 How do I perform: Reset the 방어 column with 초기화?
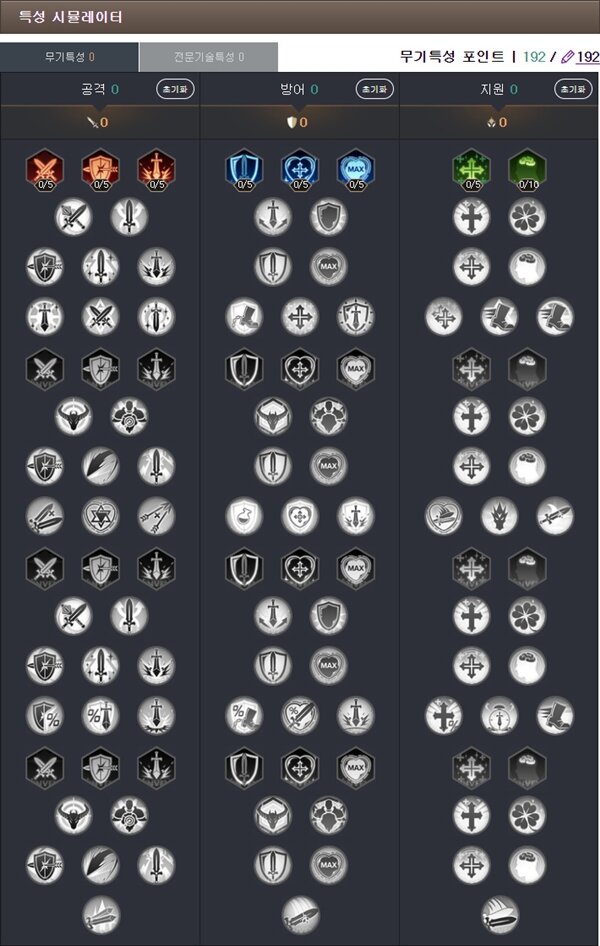(x=375, y=90)
